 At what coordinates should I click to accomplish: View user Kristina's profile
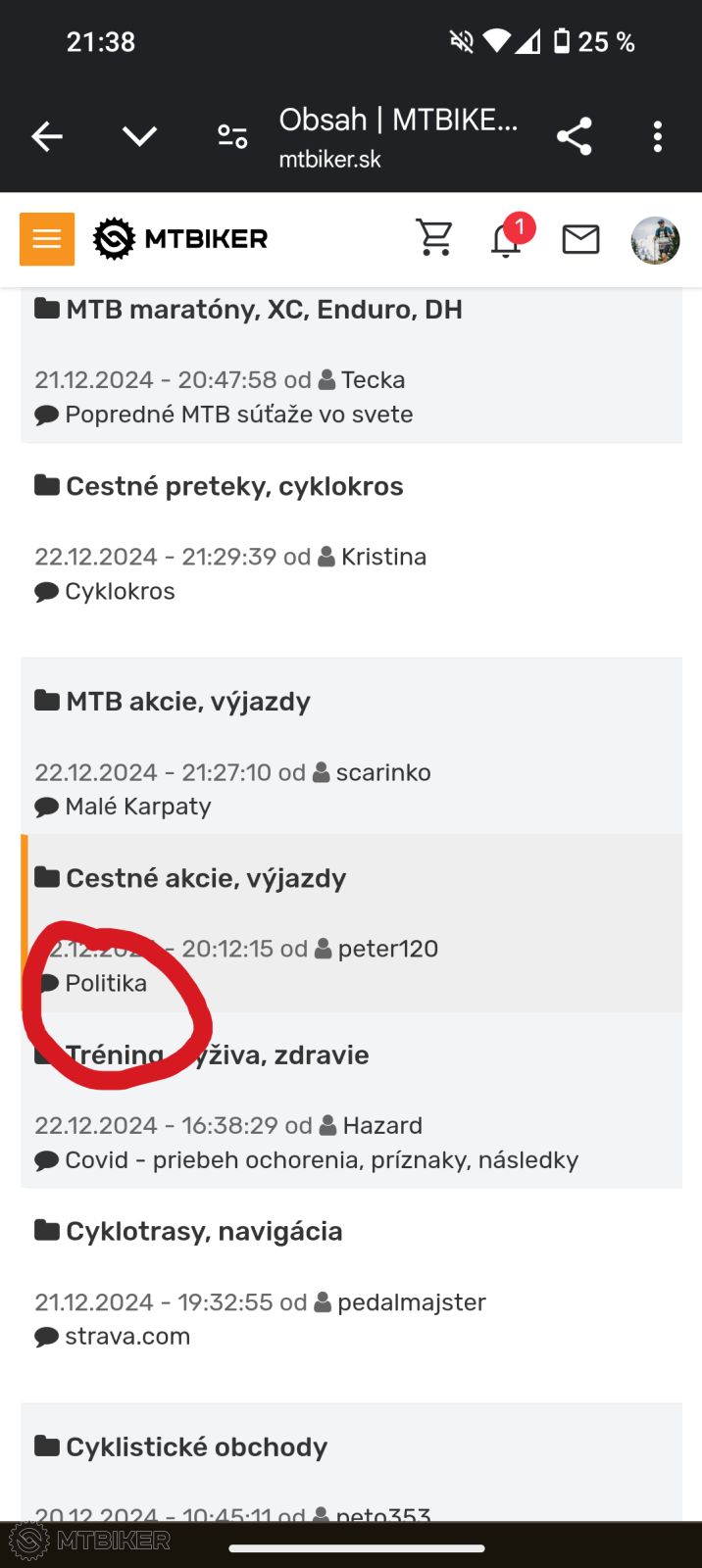click(382, 557)
